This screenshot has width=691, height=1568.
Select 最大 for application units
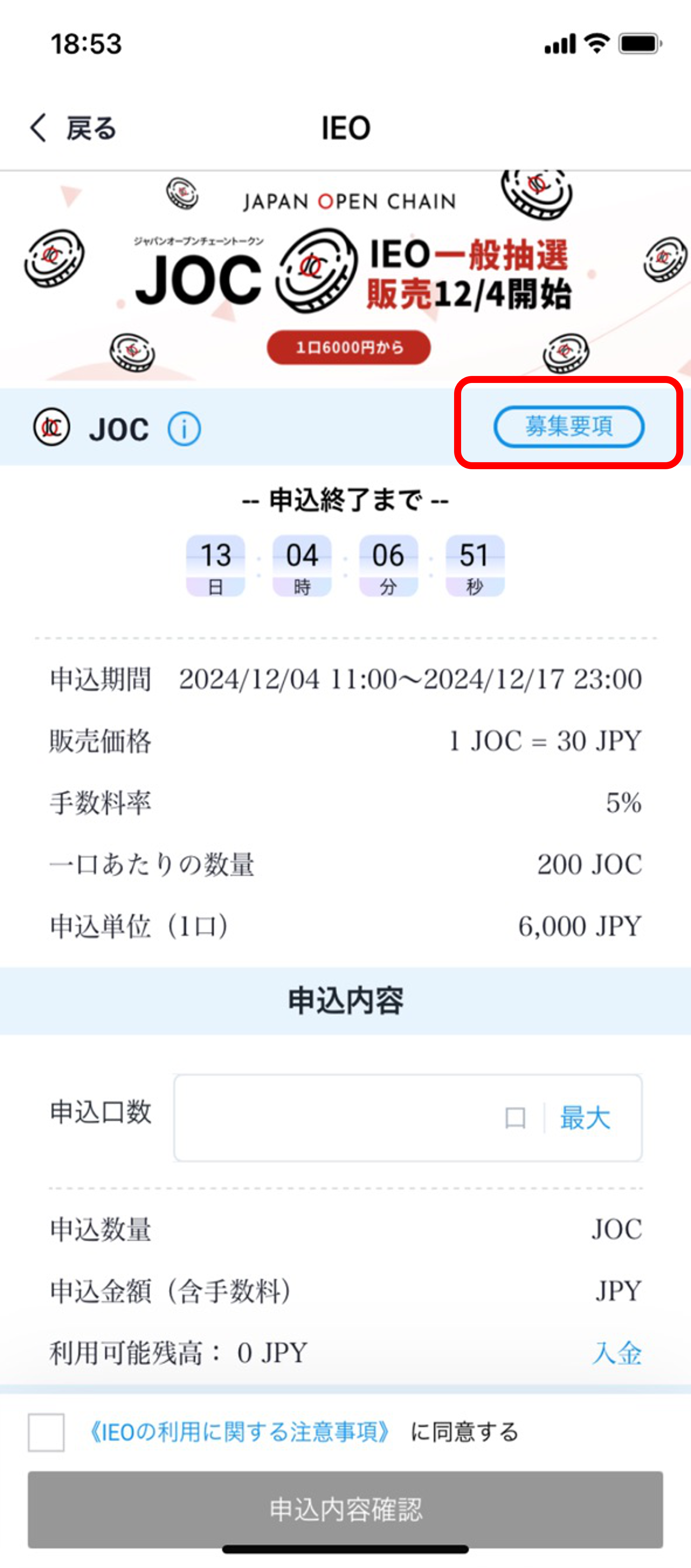[585, 1118]
